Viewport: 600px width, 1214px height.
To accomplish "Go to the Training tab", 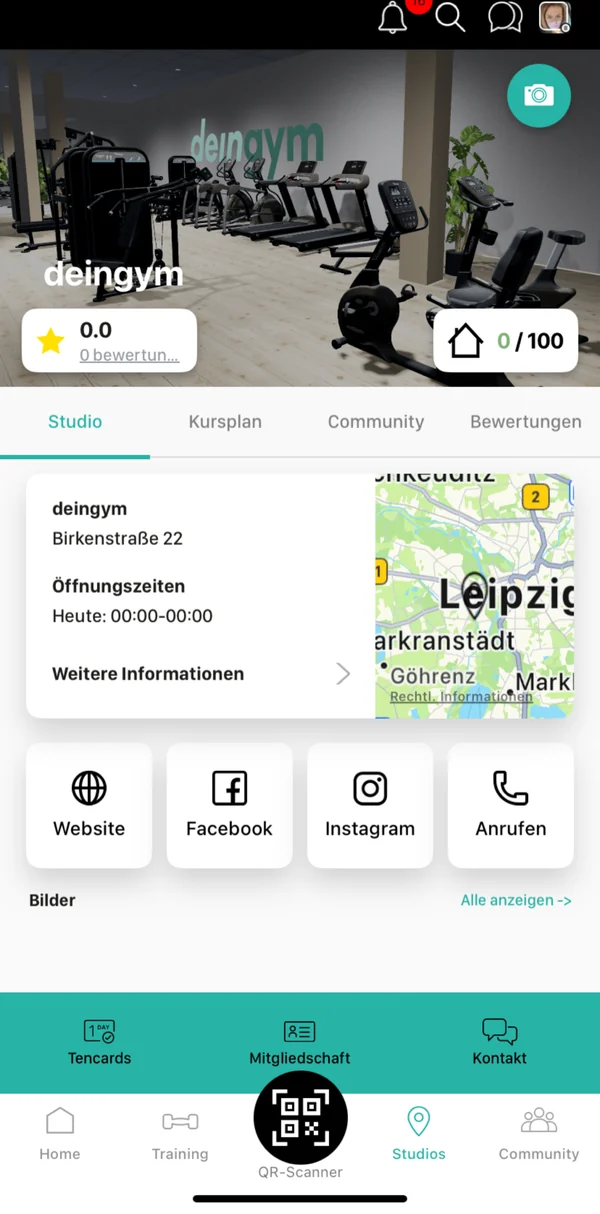I will coord(180,1135).
